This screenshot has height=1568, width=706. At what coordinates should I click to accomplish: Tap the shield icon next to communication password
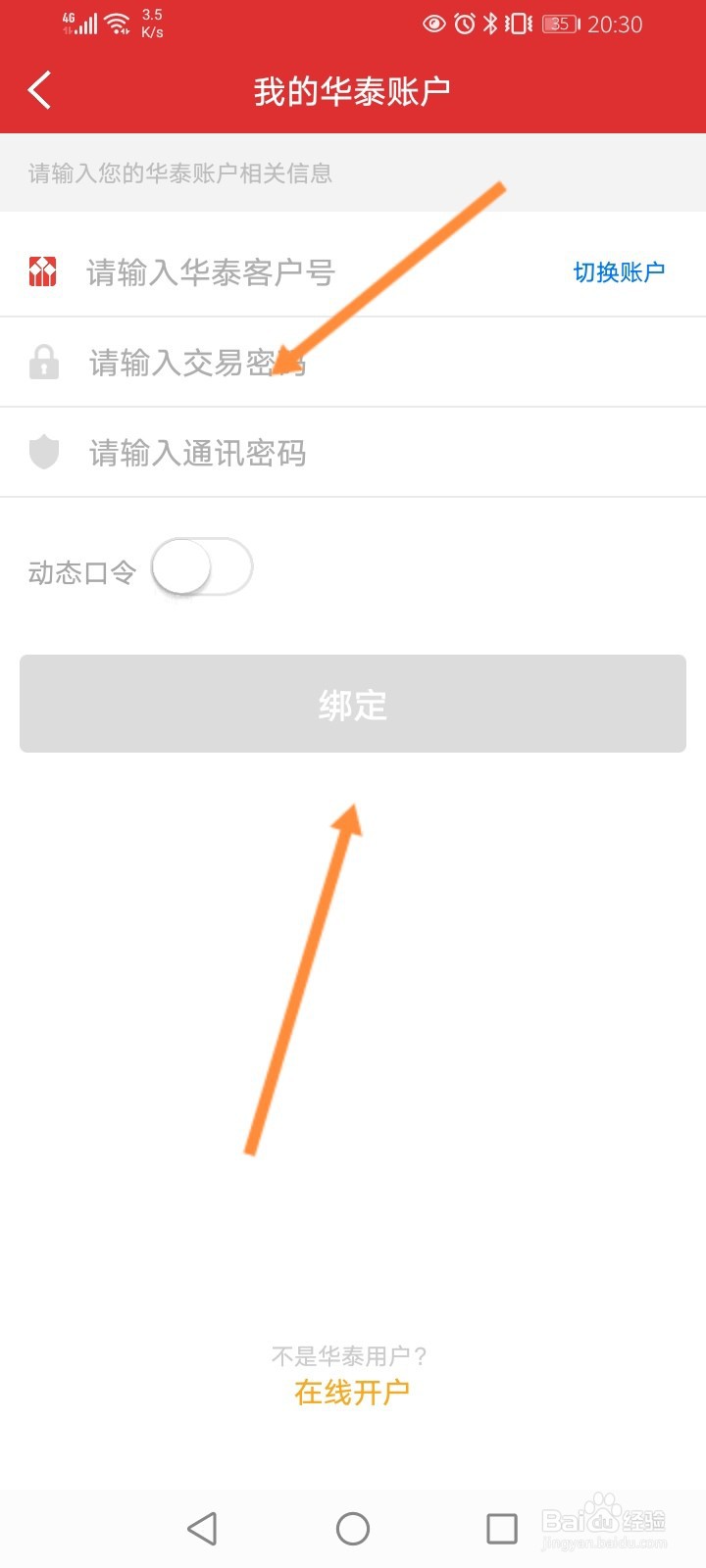[44, 452]
